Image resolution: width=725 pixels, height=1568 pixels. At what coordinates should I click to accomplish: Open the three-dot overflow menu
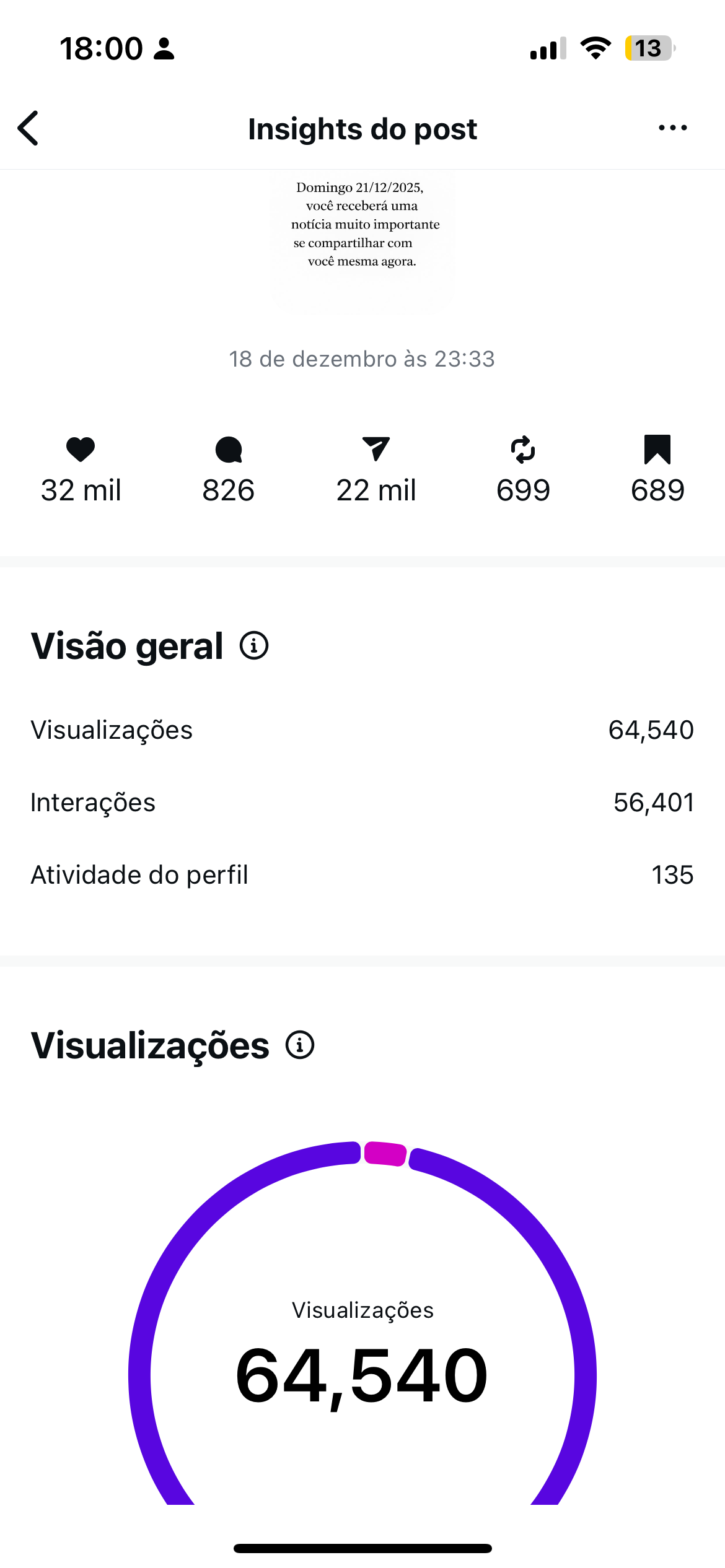(672, 128)
